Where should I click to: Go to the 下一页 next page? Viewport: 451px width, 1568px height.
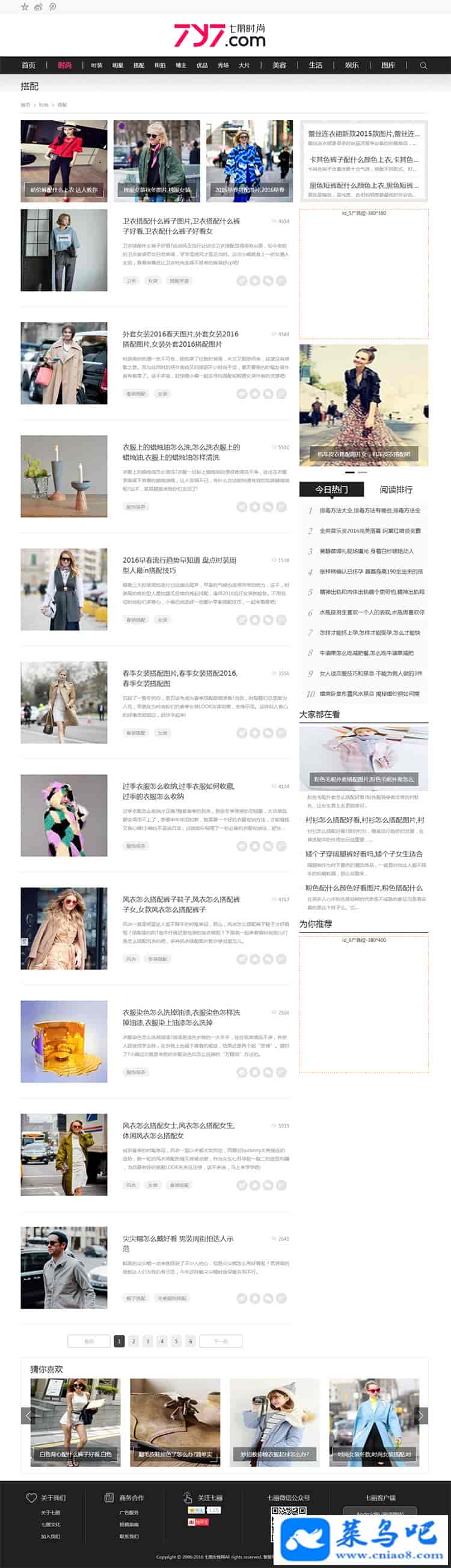(x=220, y=1341)
